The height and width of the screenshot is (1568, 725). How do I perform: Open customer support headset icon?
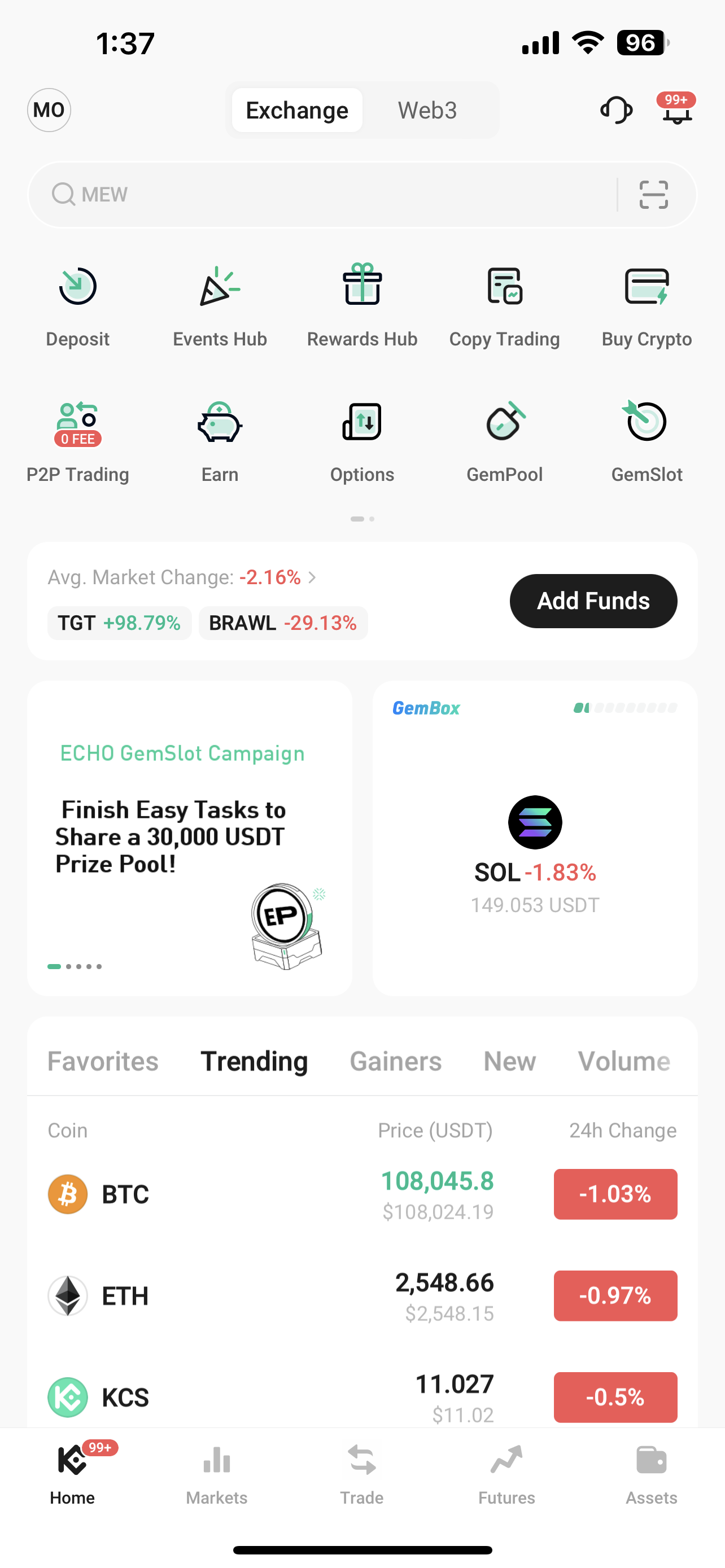click(616, 110)
